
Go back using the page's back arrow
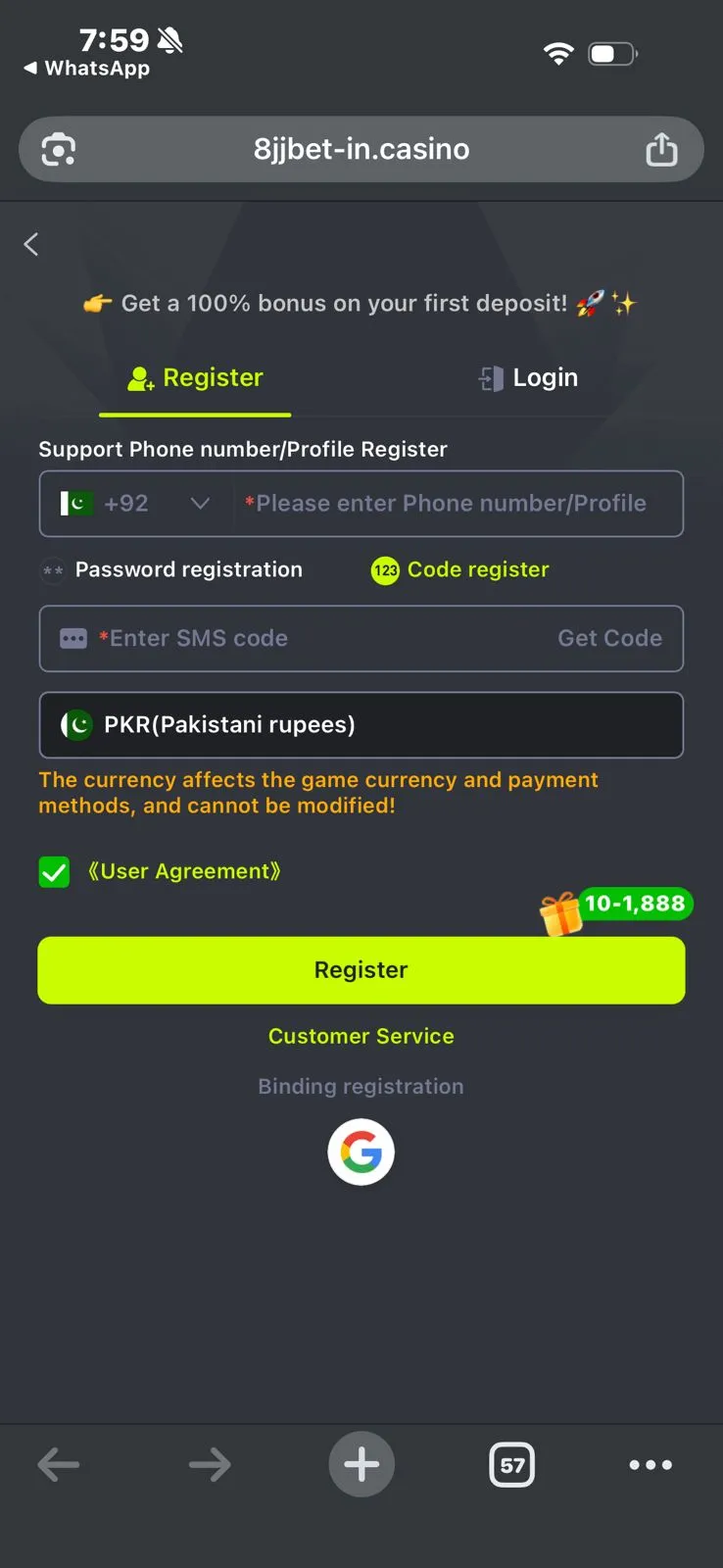click(31, 244)
